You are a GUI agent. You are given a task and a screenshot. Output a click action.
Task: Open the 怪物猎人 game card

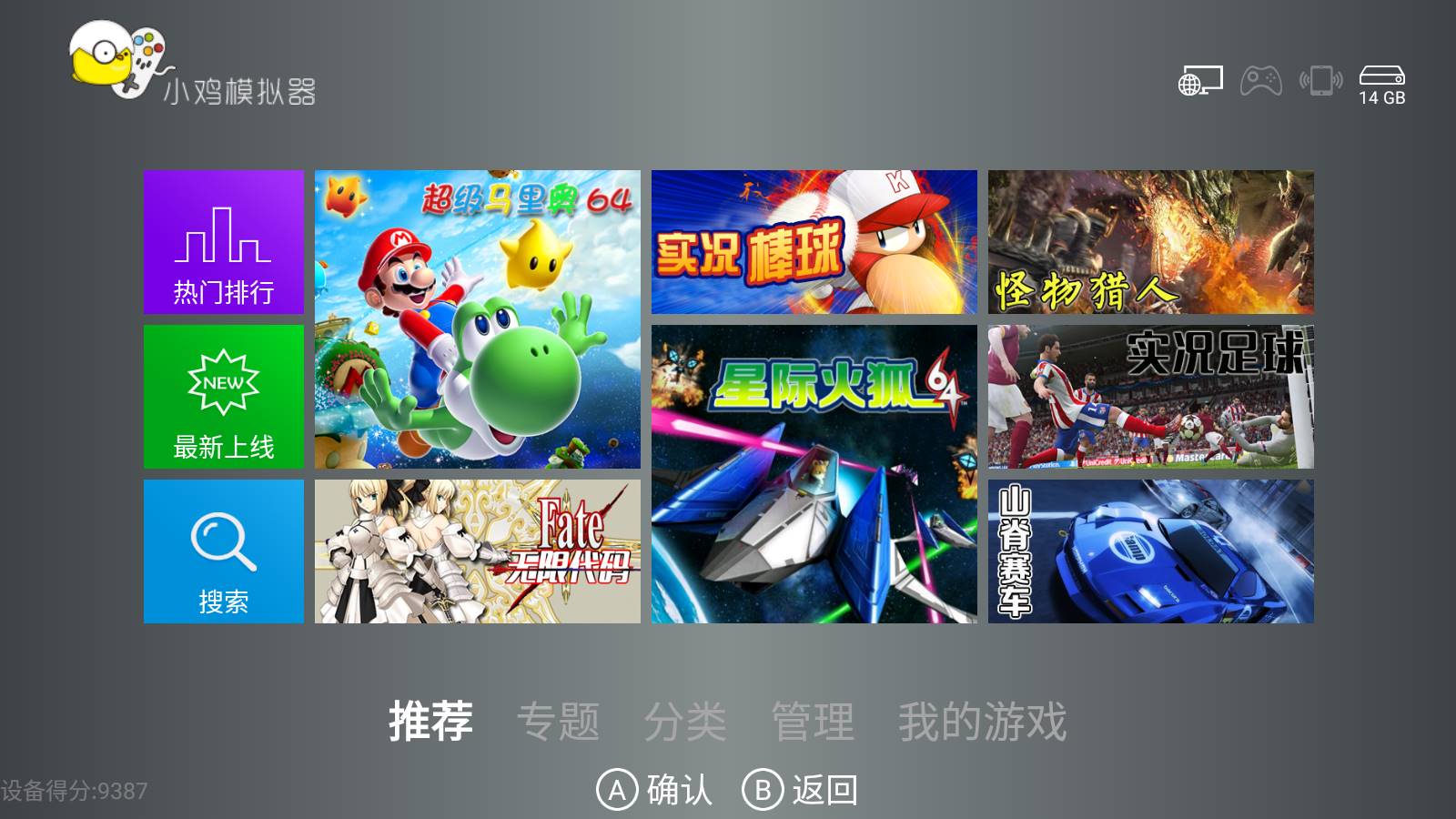(x=1151, y=242)
